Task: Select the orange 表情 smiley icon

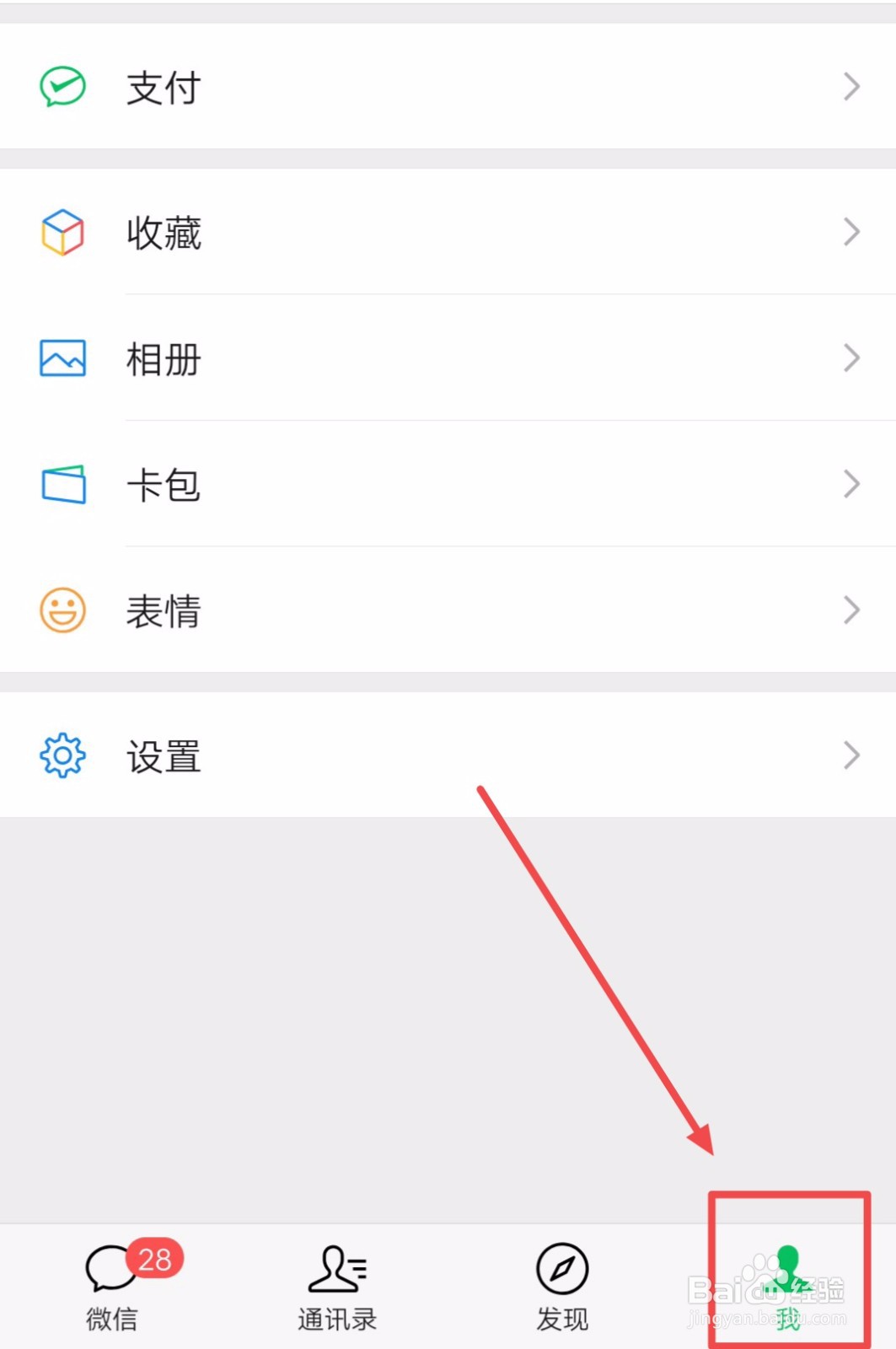Action: (61, 610)
